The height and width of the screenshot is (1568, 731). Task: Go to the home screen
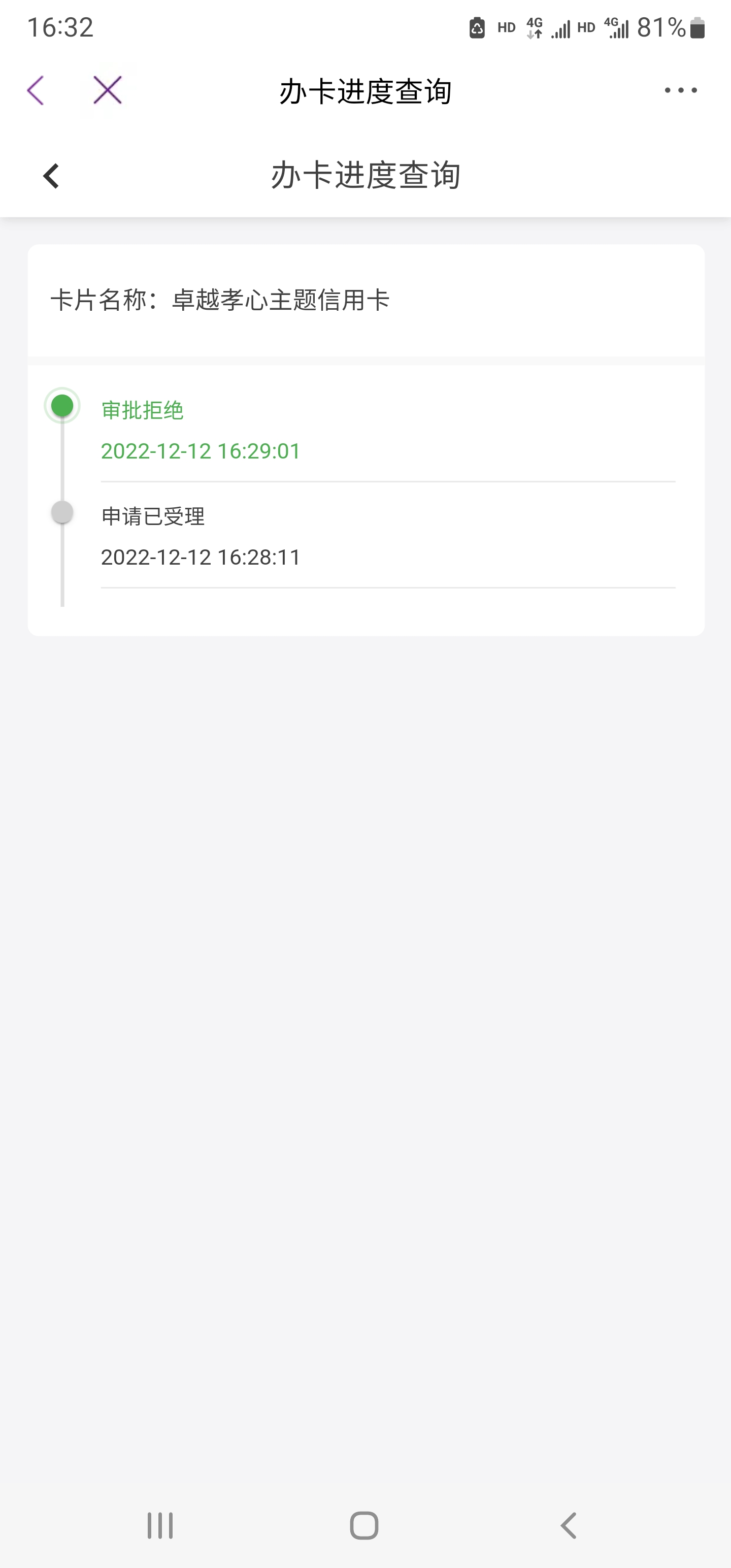pyautogui.click(x=364, y=1525)
